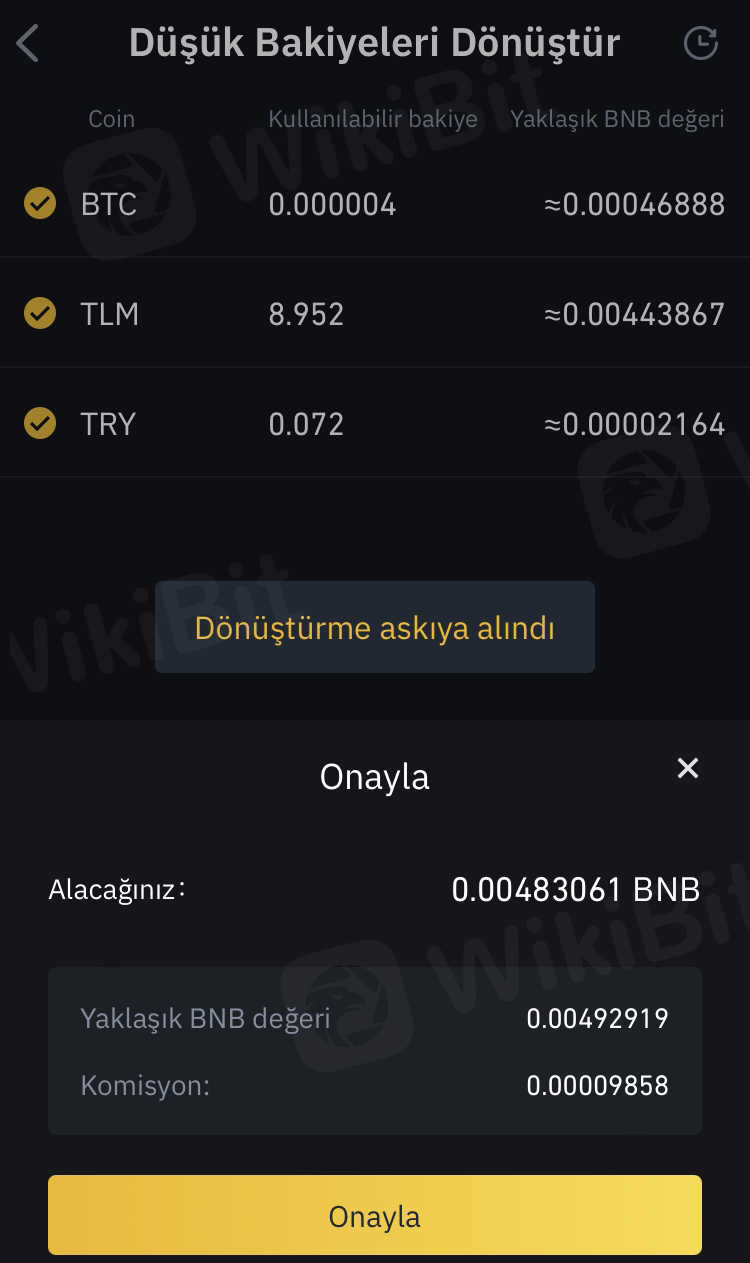Screen dimensions: 750x1263
Task: Open the conversion history clock icon
Action: (x=700, y=43)
